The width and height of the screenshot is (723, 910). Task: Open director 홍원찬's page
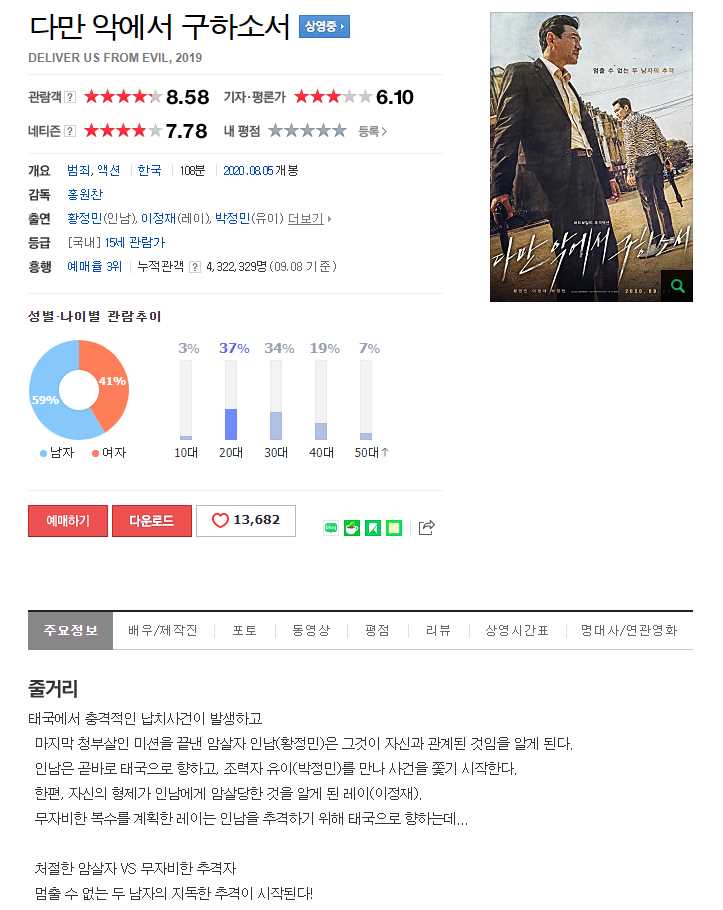pos(85,194)
